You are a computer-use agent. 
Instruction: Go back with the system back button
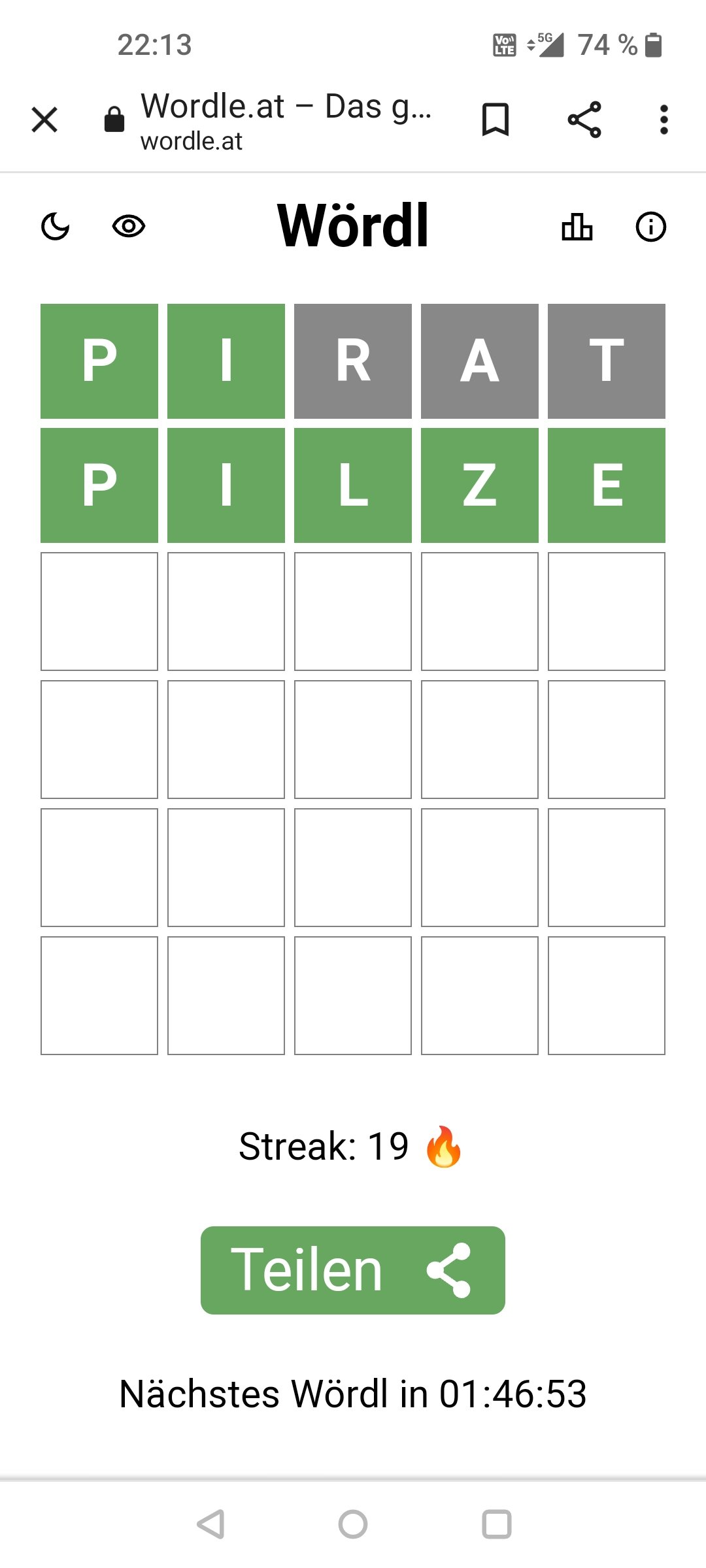pos(210,1524)
